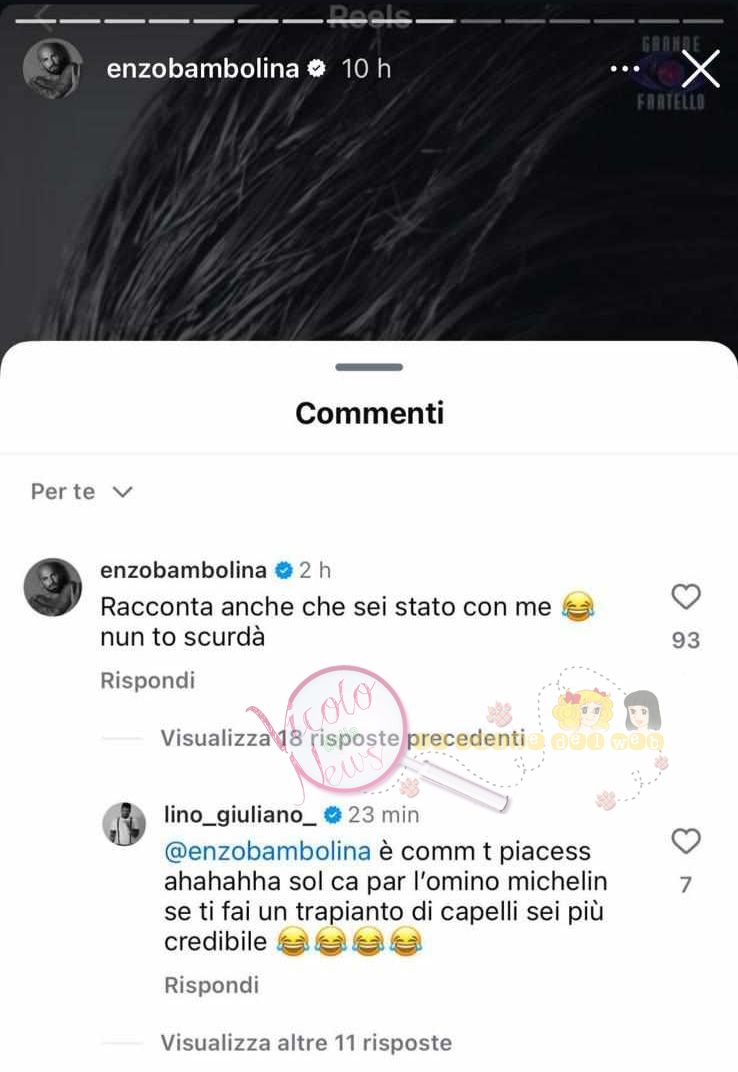The width and height of the screenshot is (738, 1072).
Task: Reply to lino_giuliano_'s comment
Action: pyautogui.click(x=211, y=985)
